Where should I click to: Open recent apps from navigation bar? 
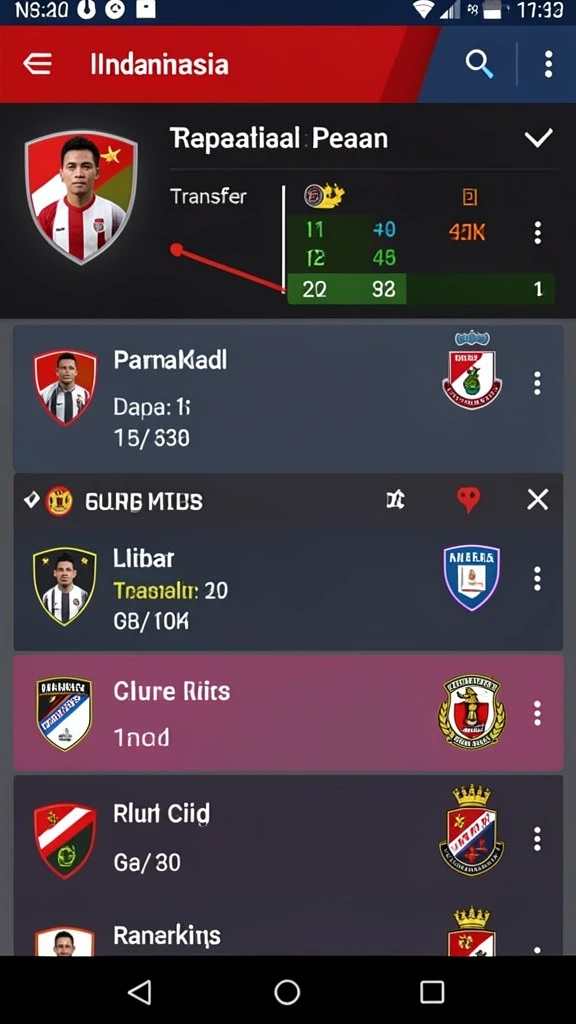[x=432, y=991]
